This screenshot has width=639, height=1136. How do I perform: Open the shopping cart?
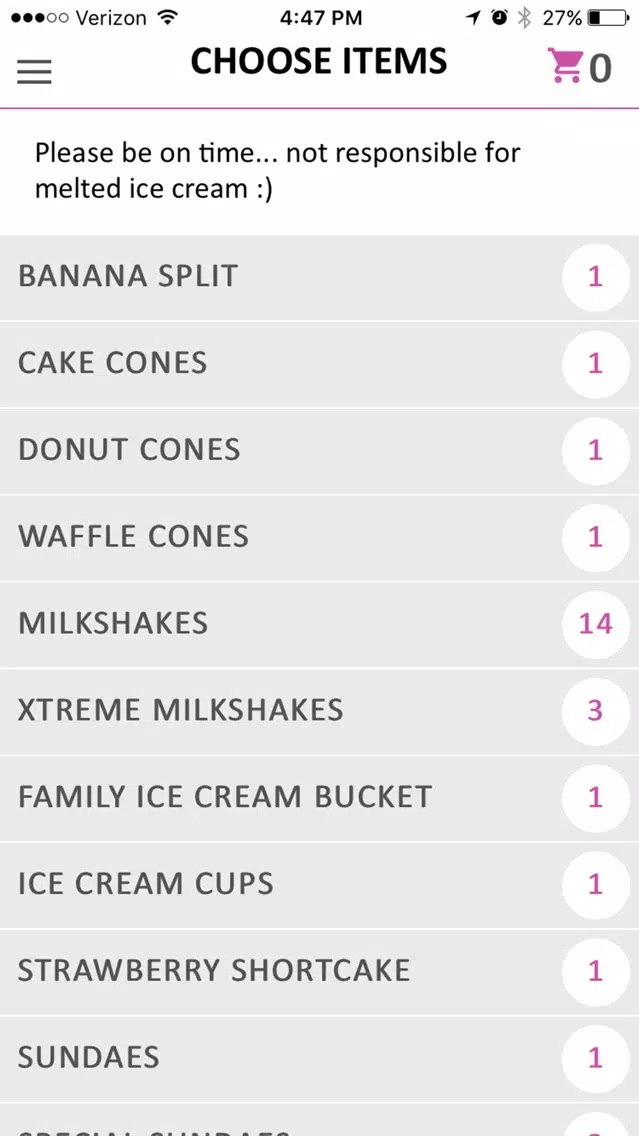[x=580, y=67]
